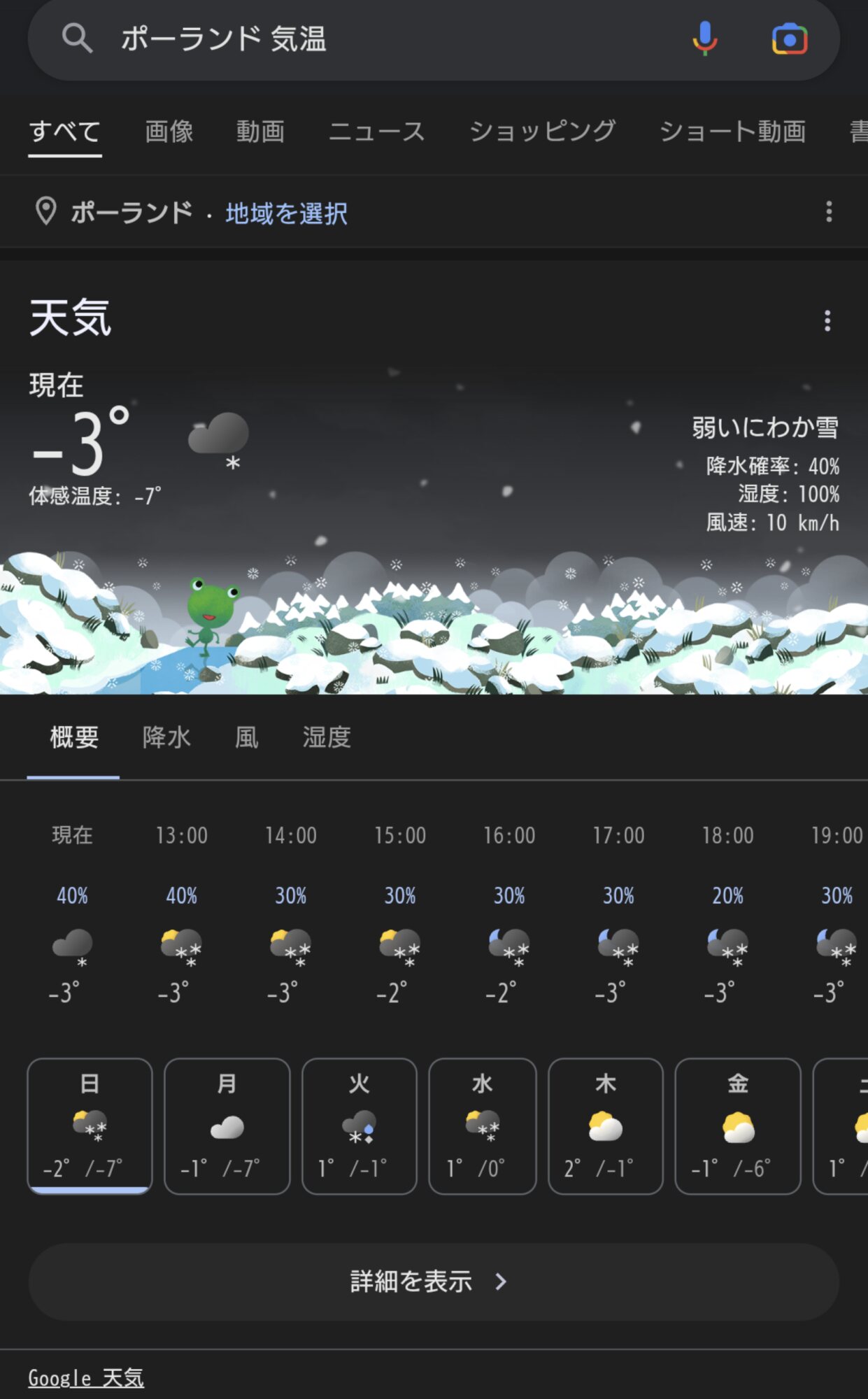
Task: Open the overflow menu beside ポーランド location
Action: (x=829, y=211)
